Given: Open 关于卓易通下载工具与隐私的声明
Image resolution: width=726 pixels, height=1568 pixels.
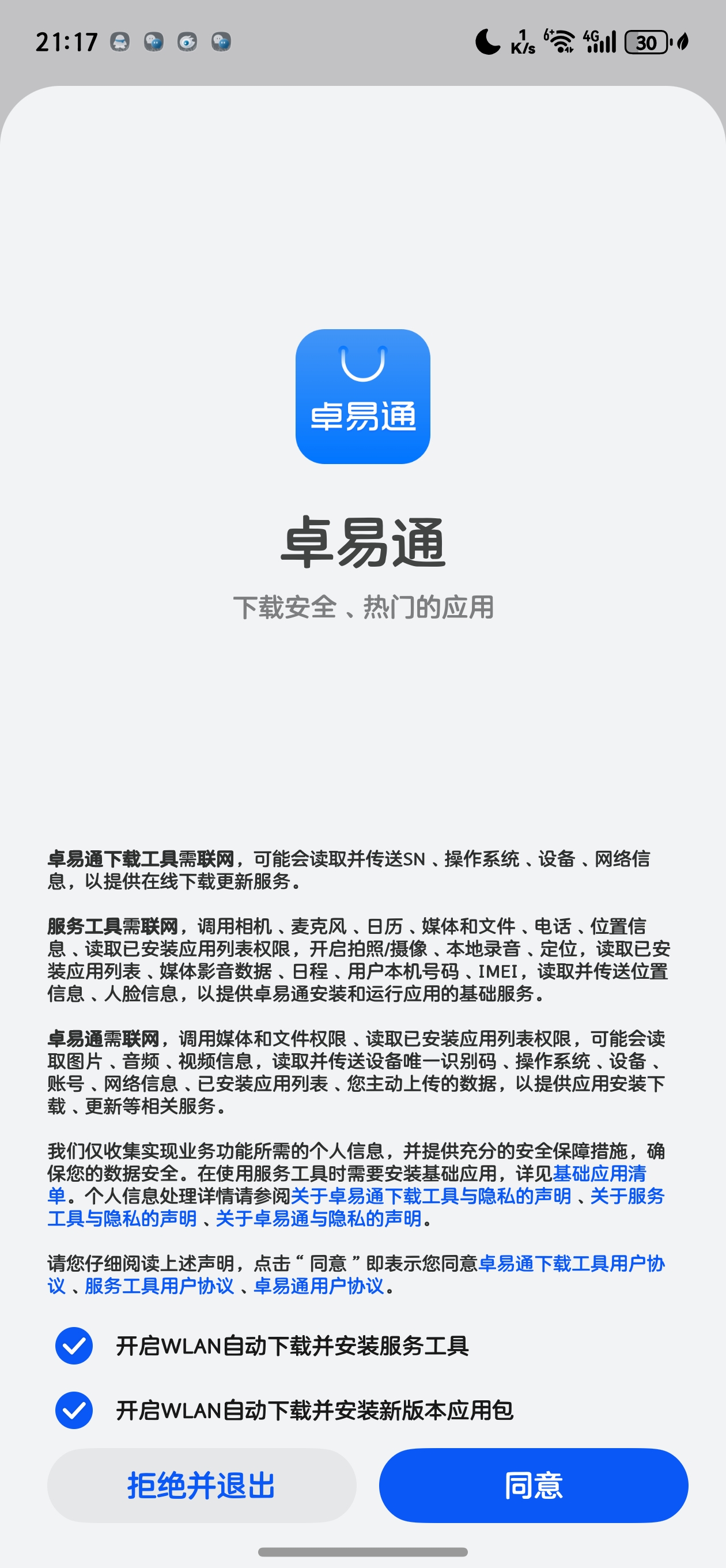Looking at the screenshot, I should click(431, 1196).
